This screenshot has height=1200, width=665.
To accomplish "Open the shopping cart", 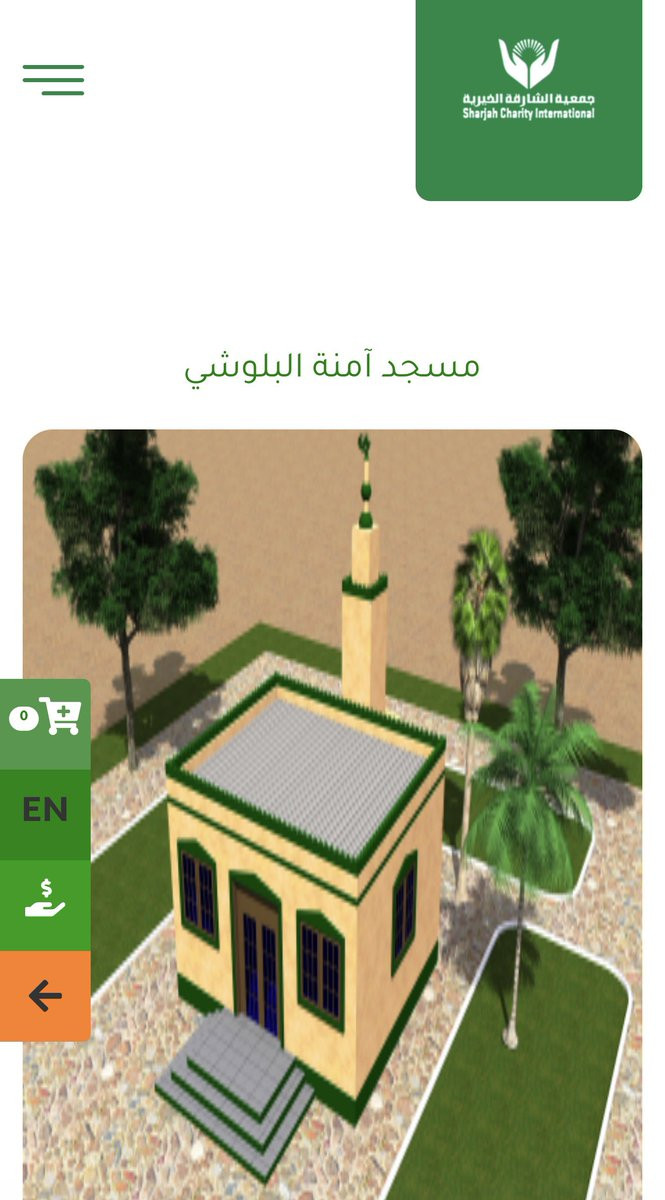I will point(45,717).
